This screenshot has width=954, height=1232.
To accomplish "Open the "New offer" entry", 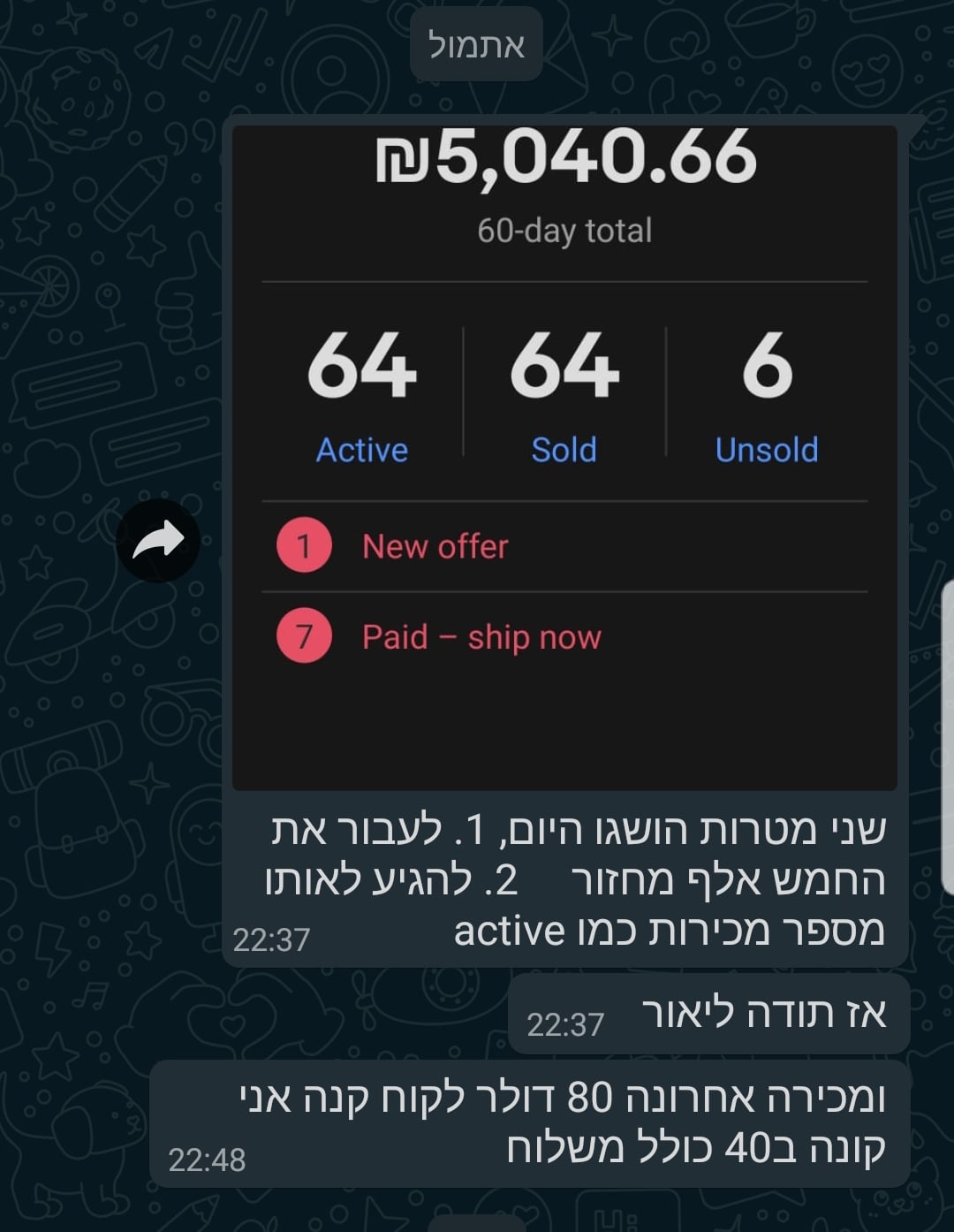I will [436, 546].
